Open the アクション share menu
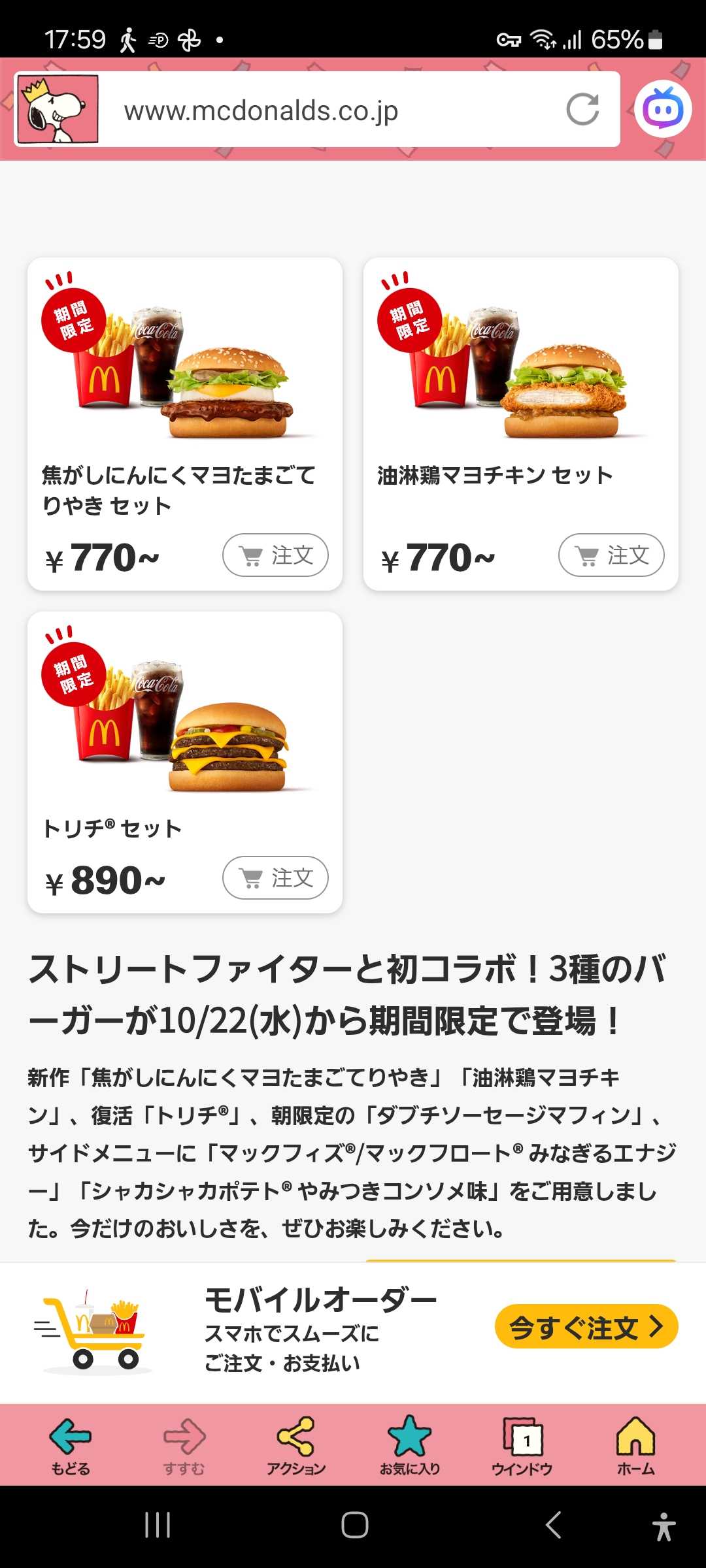This screenshot has width=706, height=1568. click(x=296, y=1446)
